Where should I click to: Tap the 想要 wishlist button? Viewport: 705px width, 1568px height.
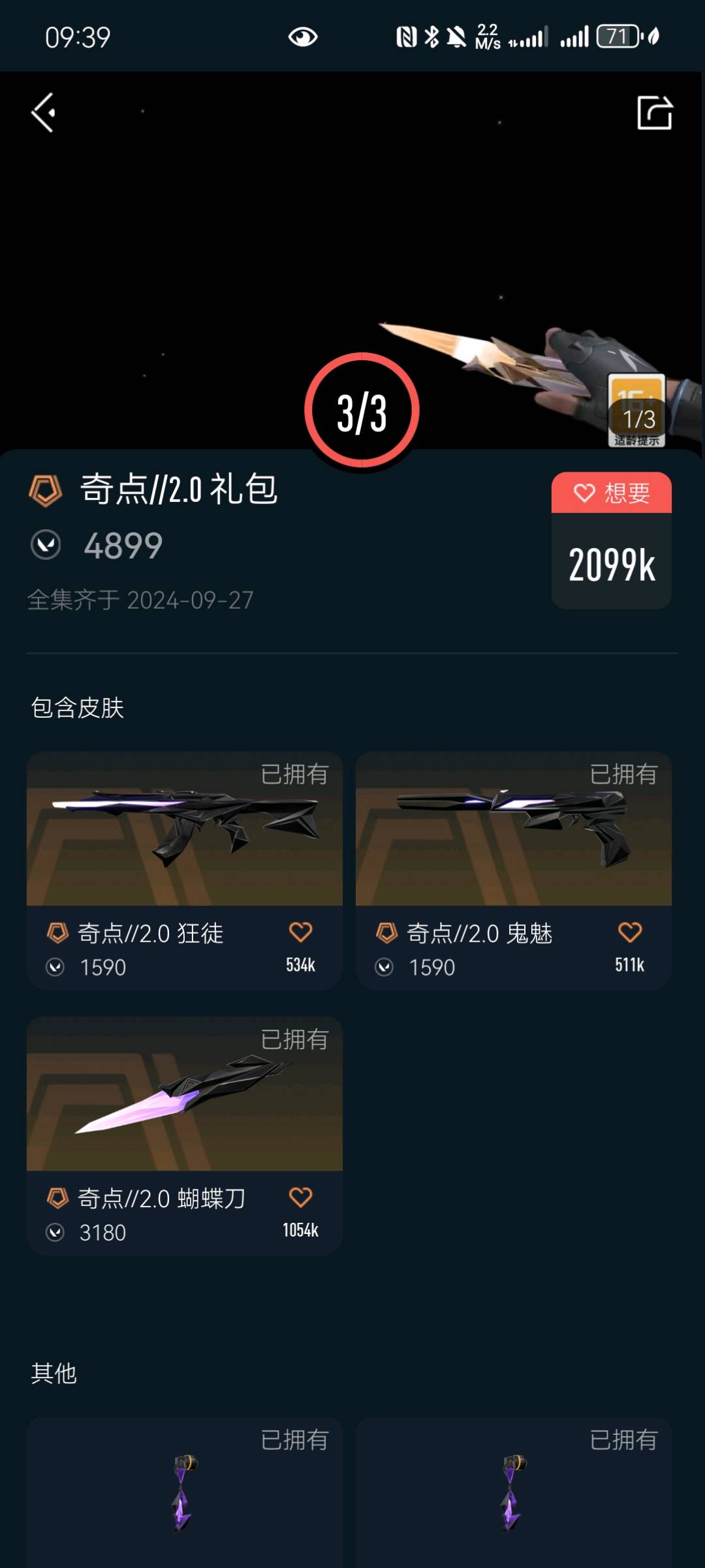click(611, 493)
